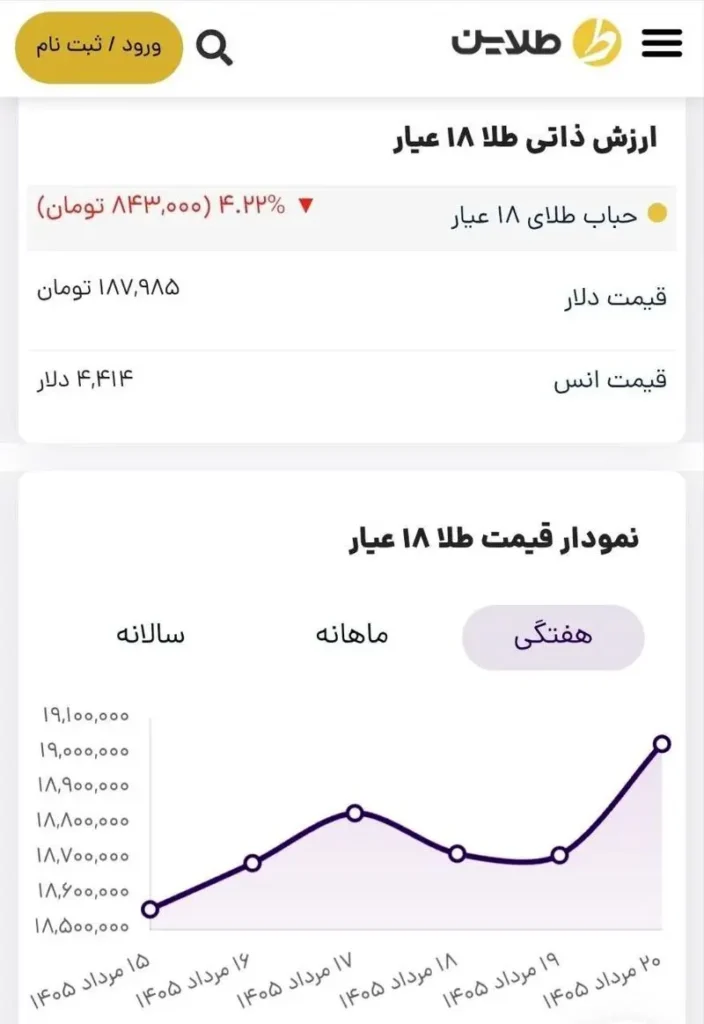
Task: Select the هفتگی chart tab
Action: 553,637
